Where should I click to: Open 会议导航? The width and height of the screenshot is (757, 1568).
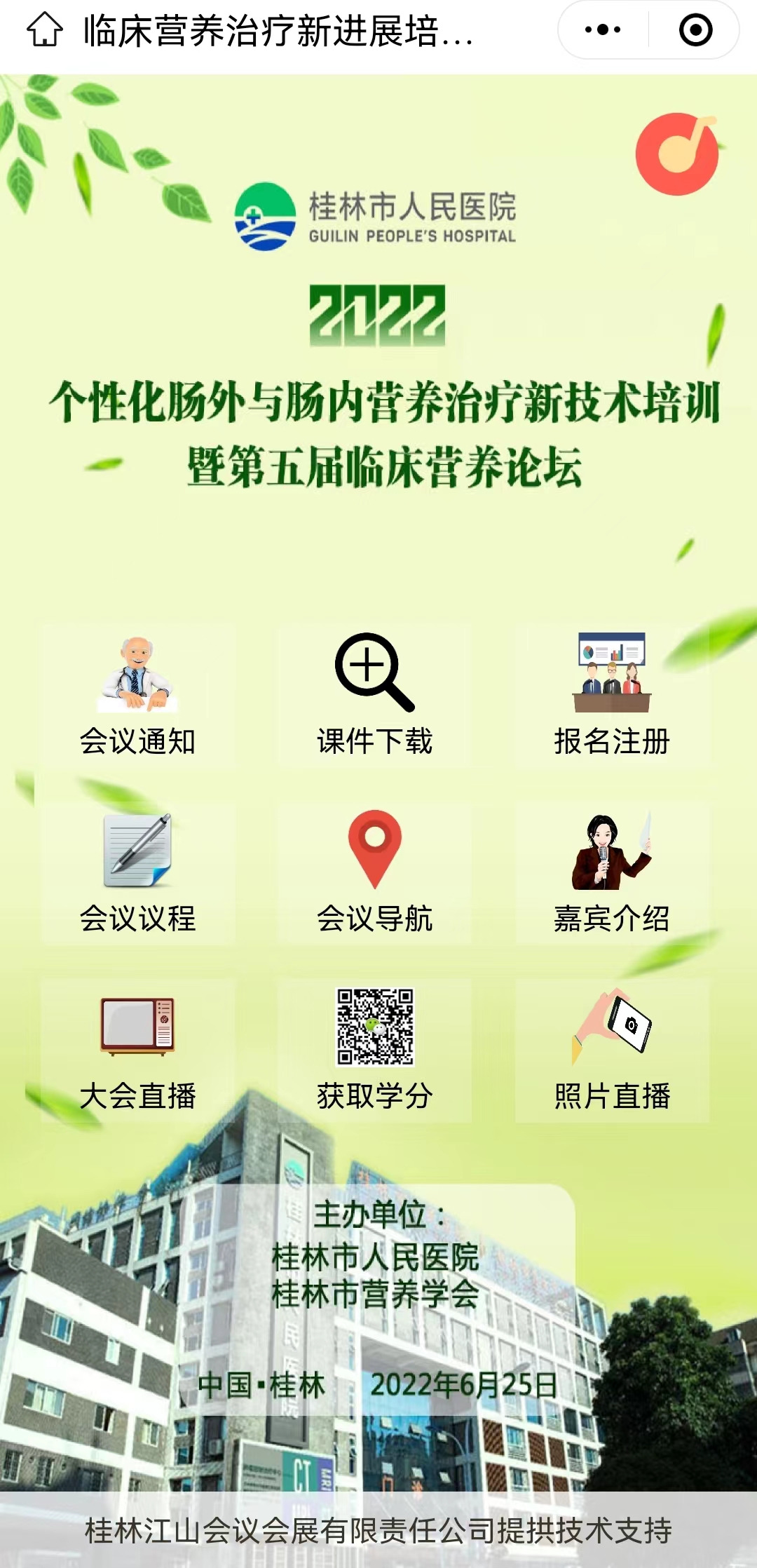374,873
